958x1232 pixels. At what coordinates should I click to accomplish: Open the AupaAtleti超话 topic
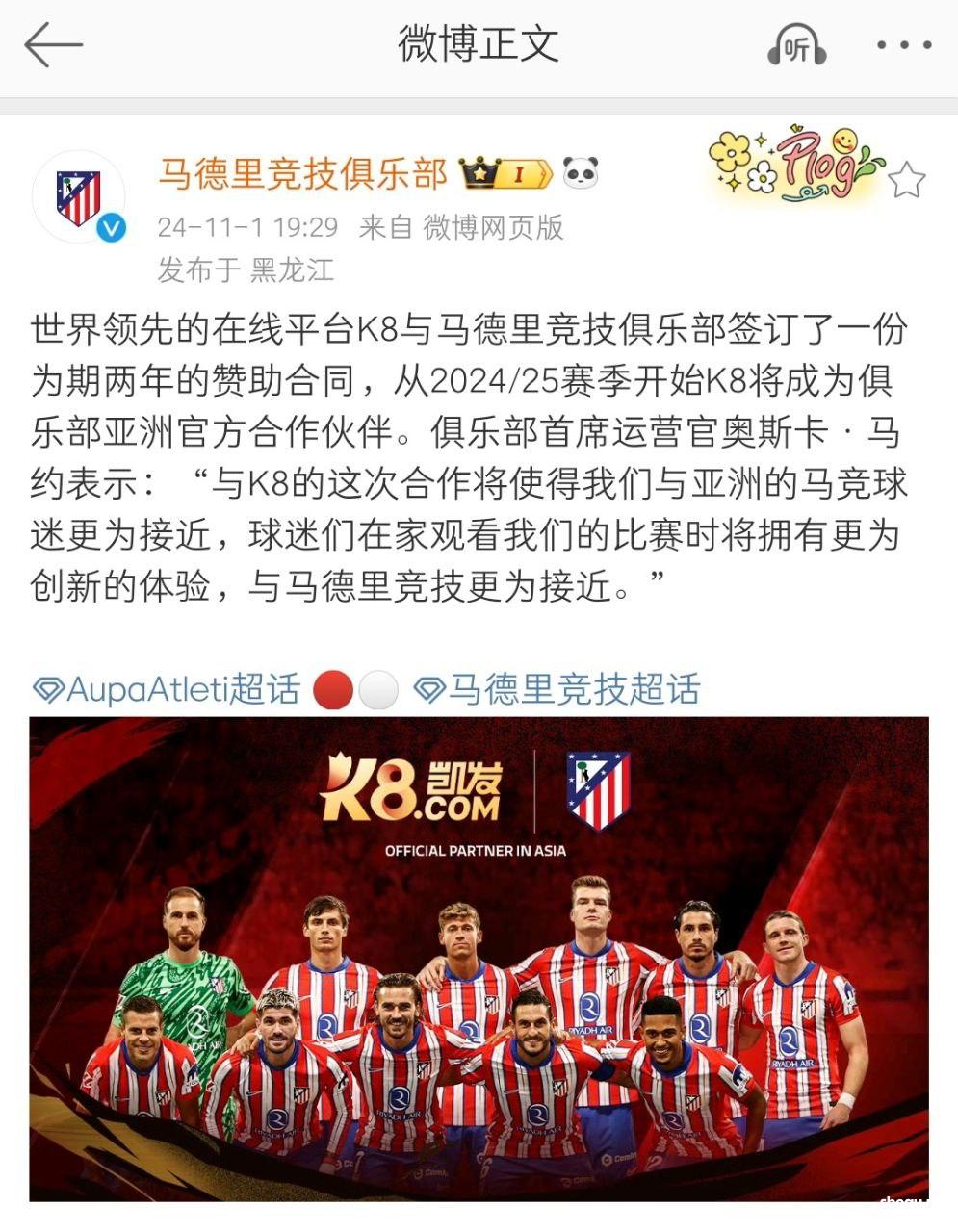[167, 689]
